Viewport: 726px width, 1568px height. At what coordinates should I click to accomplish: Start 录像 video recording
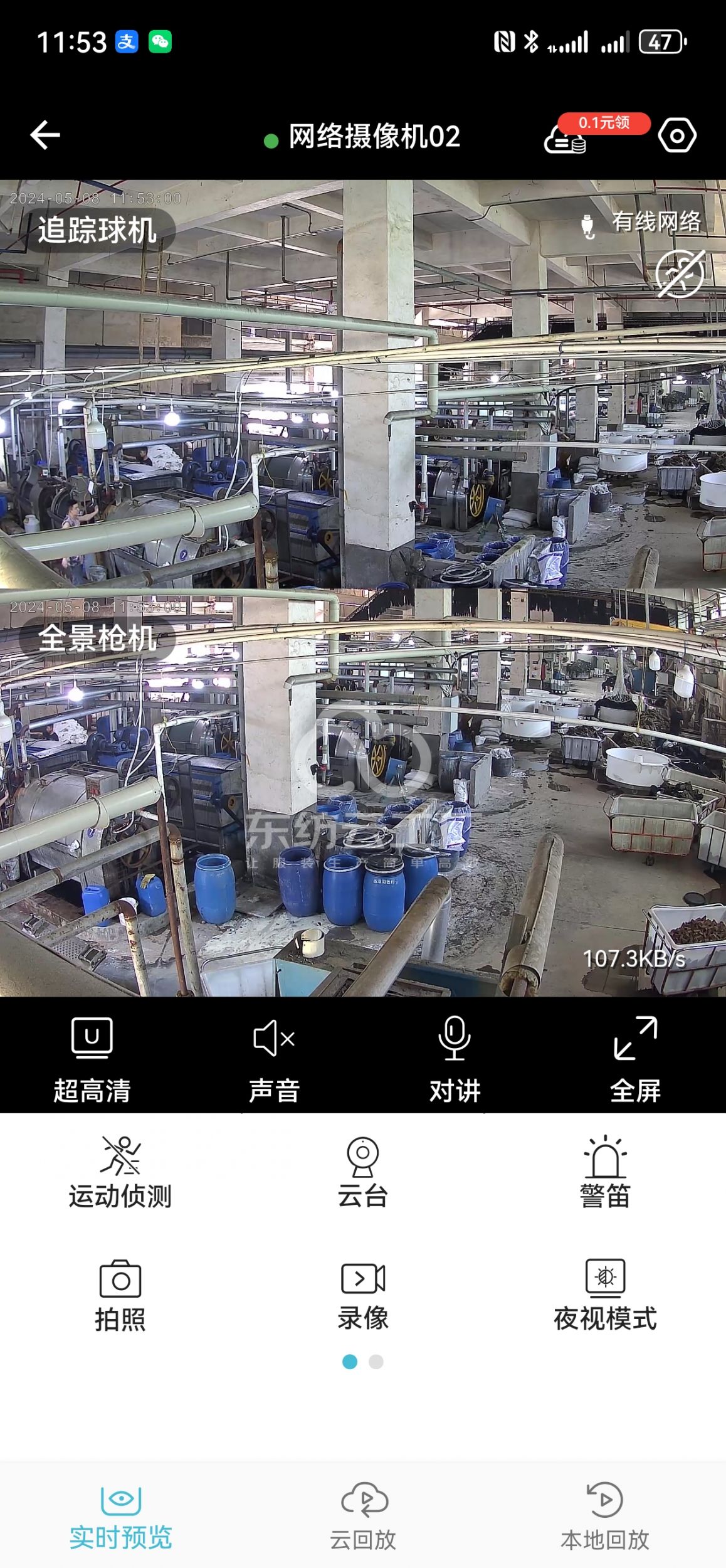point(363,1295)
